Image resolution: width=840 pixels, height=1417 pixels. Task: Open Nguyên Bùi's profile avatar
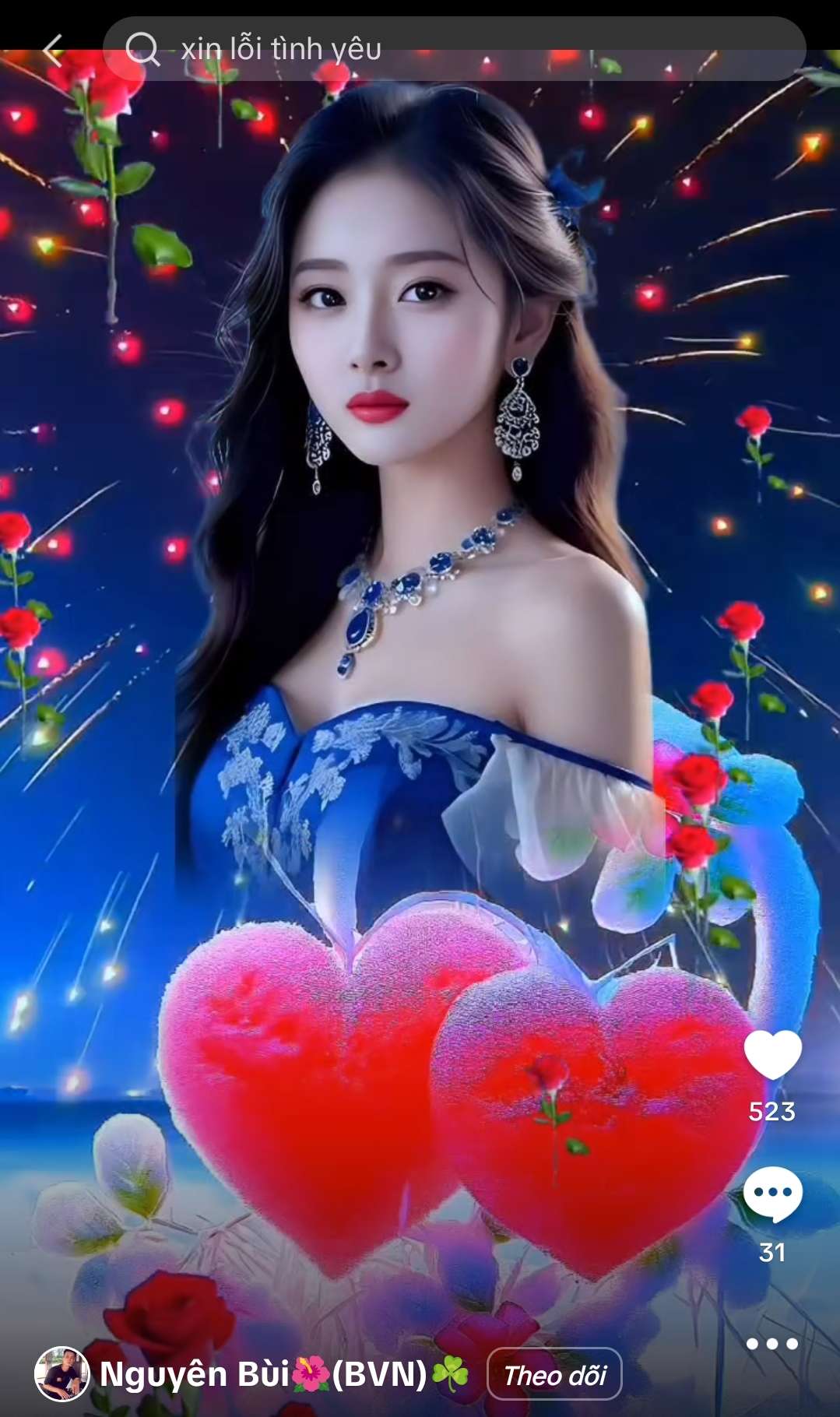coord(62,1374)
